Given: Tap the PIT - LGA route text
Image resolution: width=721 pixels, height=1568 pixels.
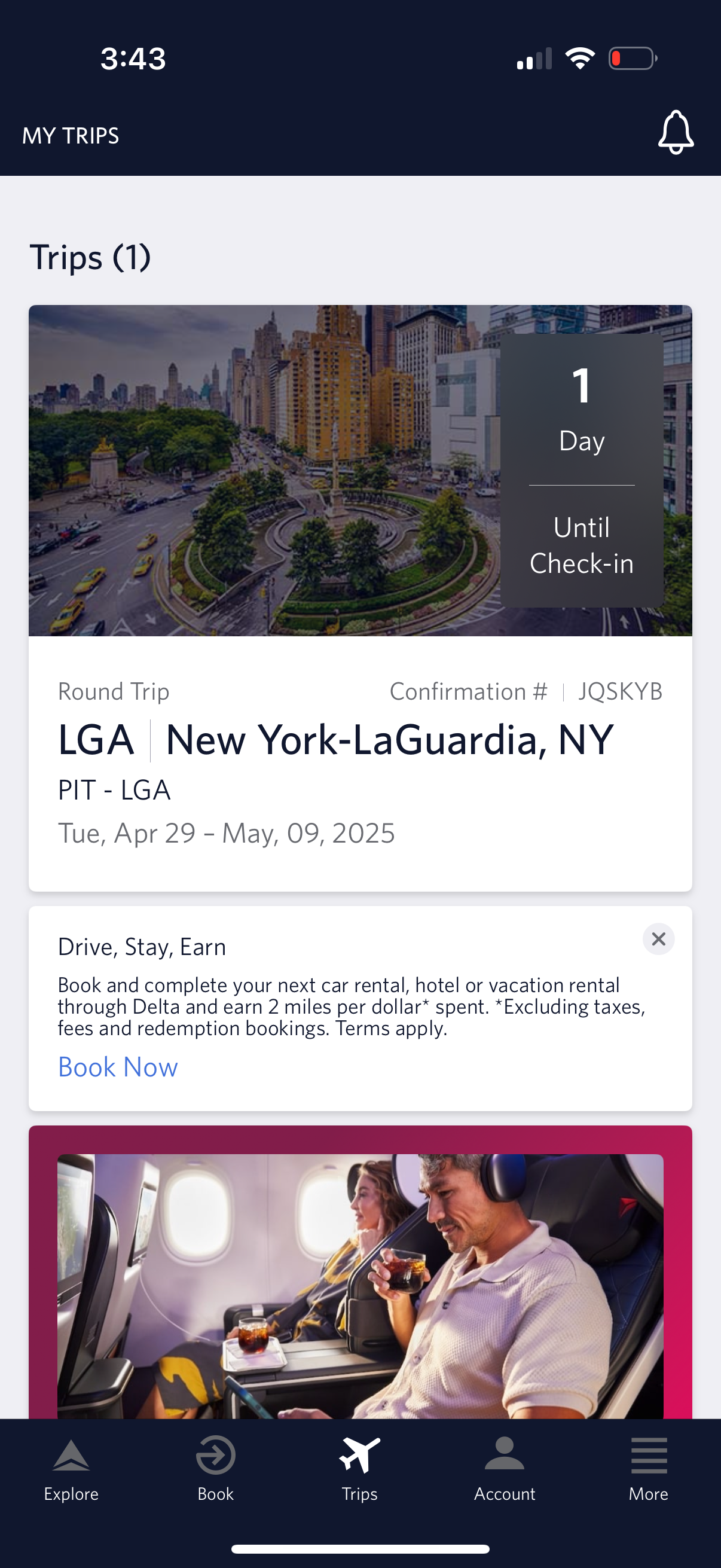Looking at the screenshot, I should pos(114,789).
